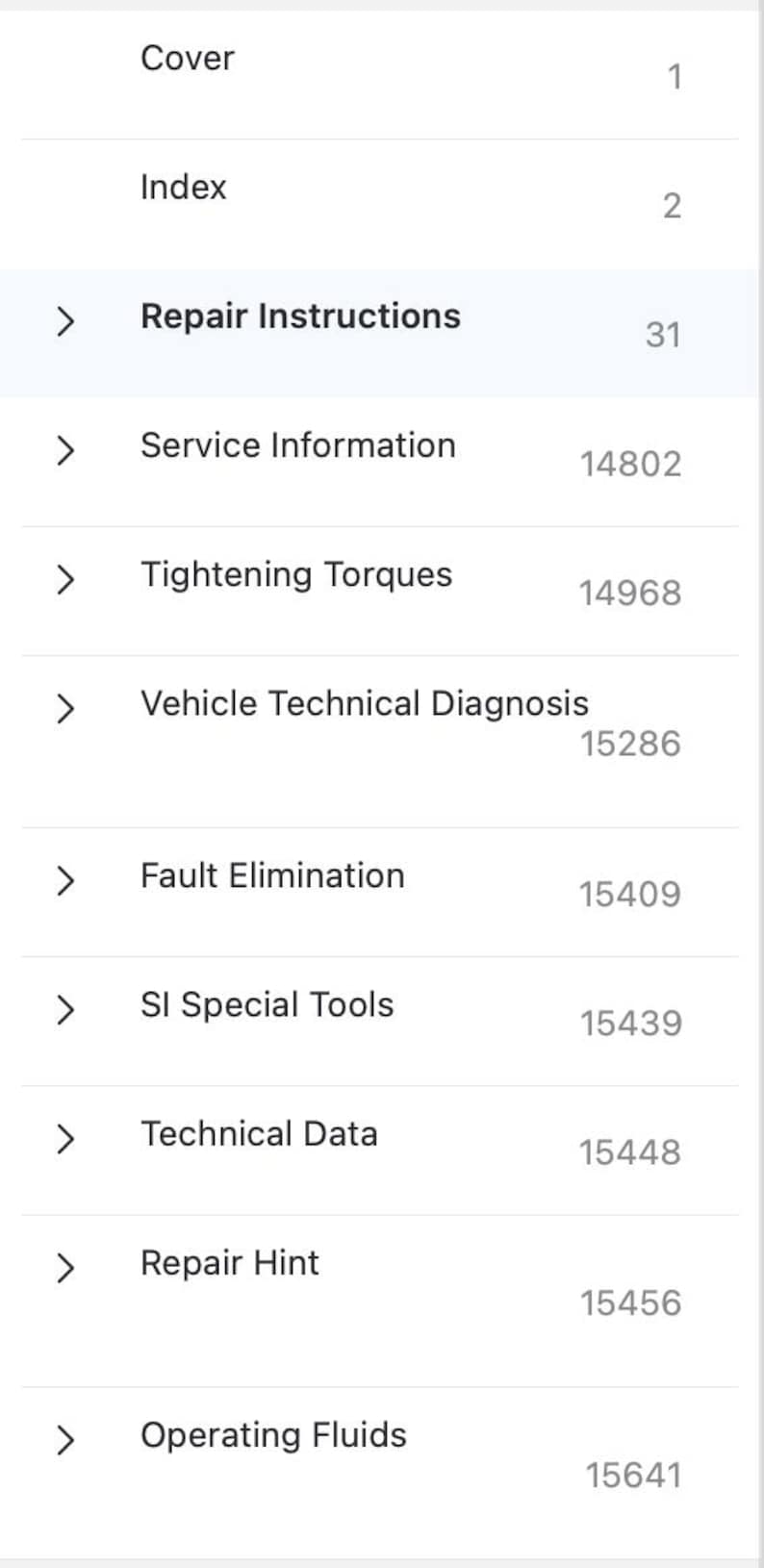Click page number 15448 for Technical Data
The image size is (764, 1568).
[x=630, y=1151]
